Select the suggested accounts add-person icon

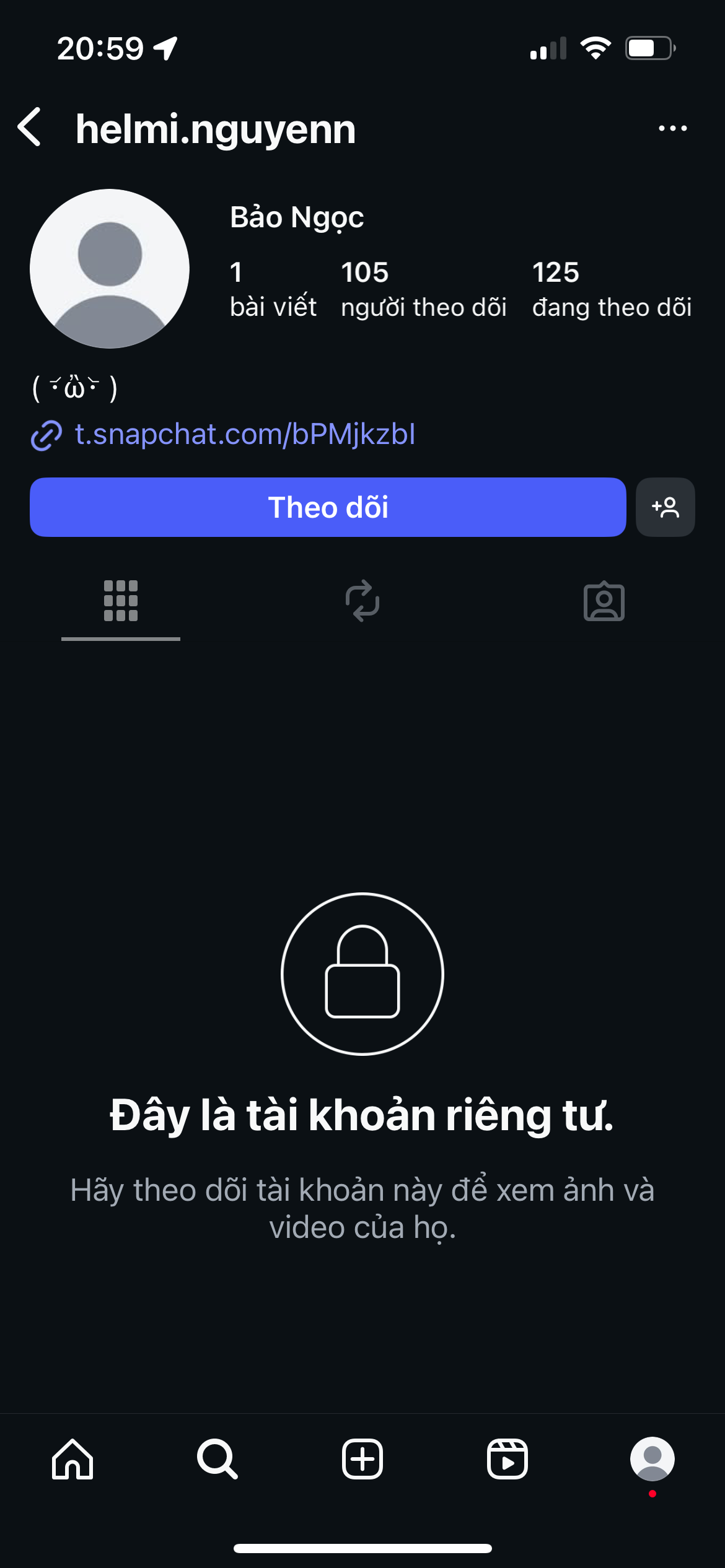[665, 507]
